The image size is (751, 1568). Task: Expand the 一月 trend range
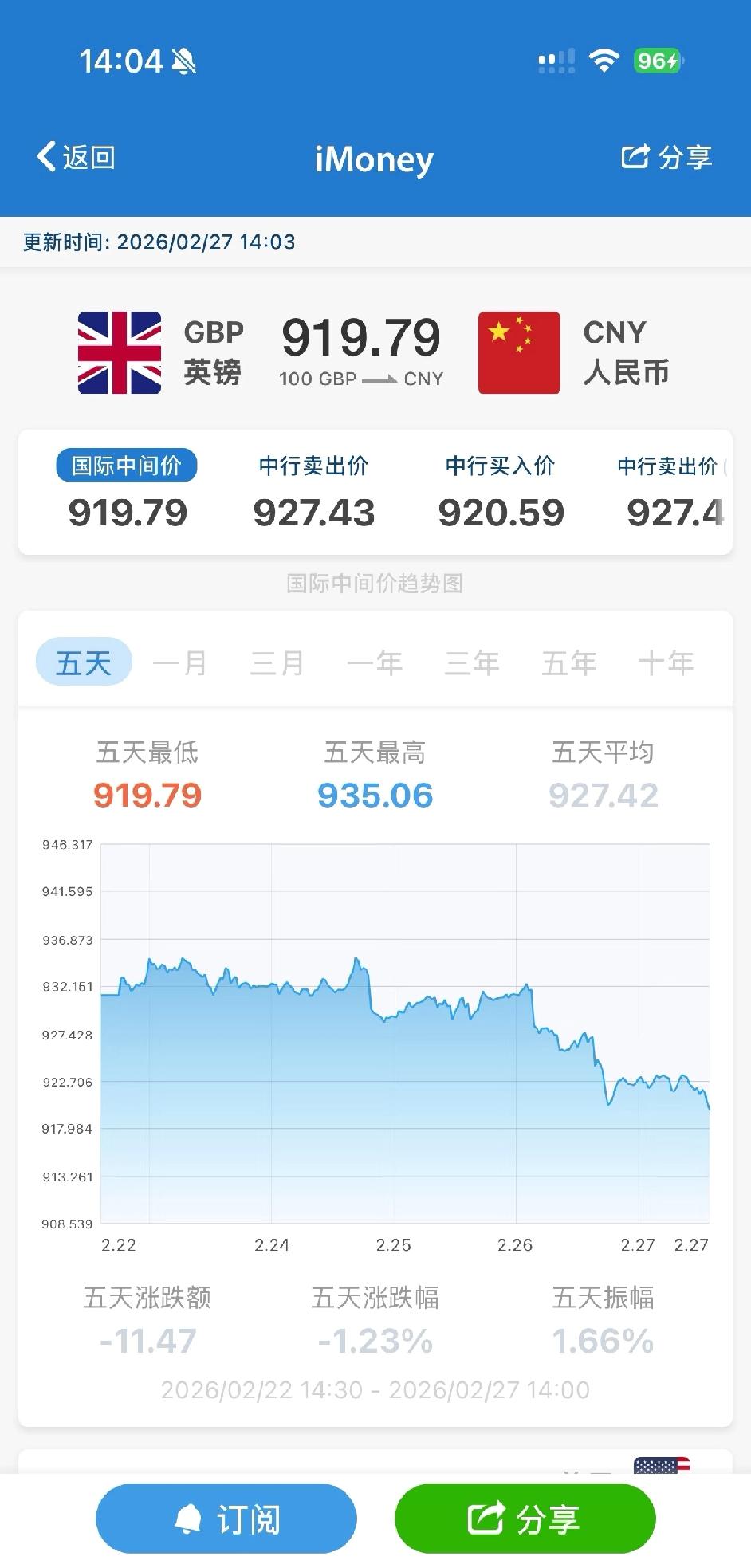[x=179, y=661]
